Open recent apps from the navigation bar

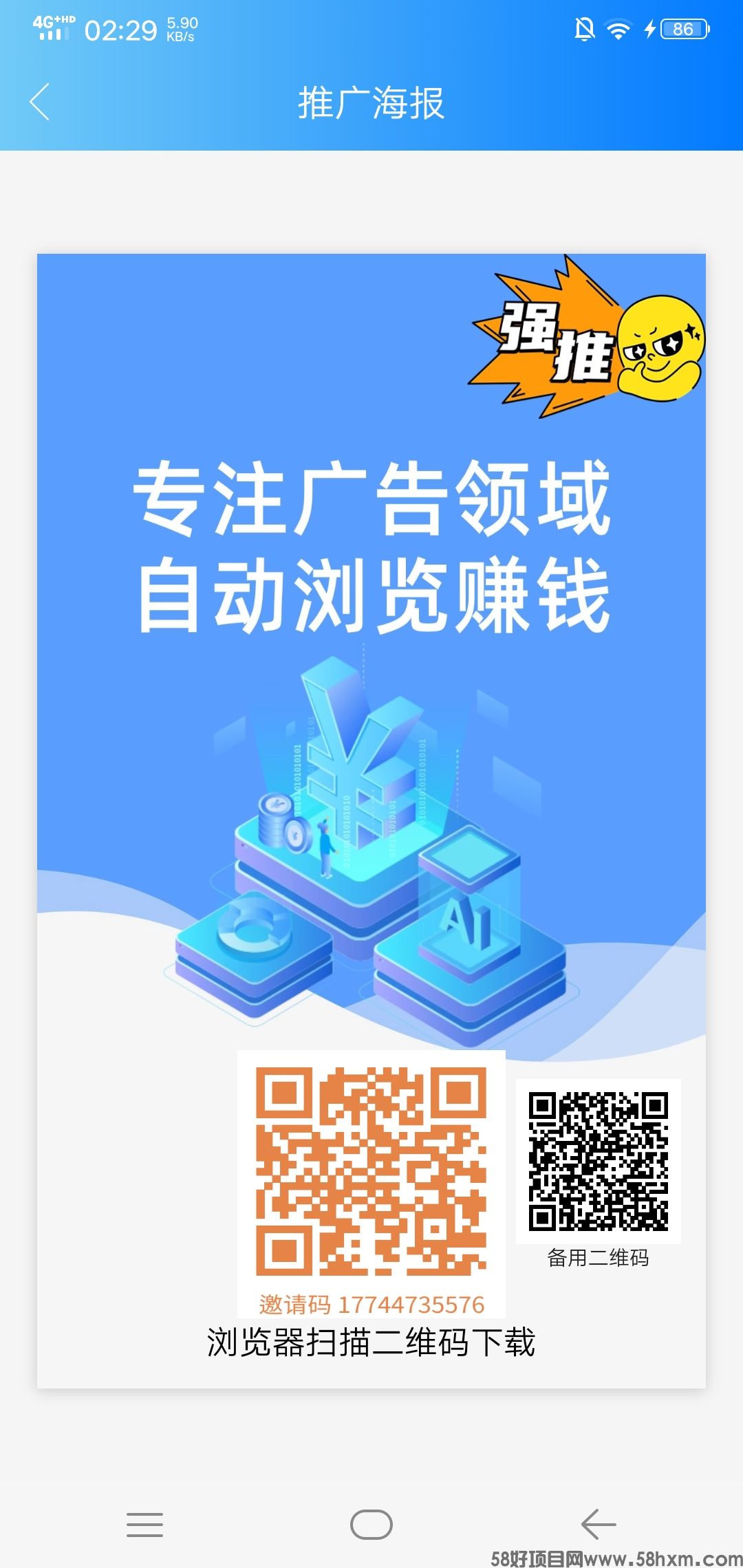point(144,1525)
